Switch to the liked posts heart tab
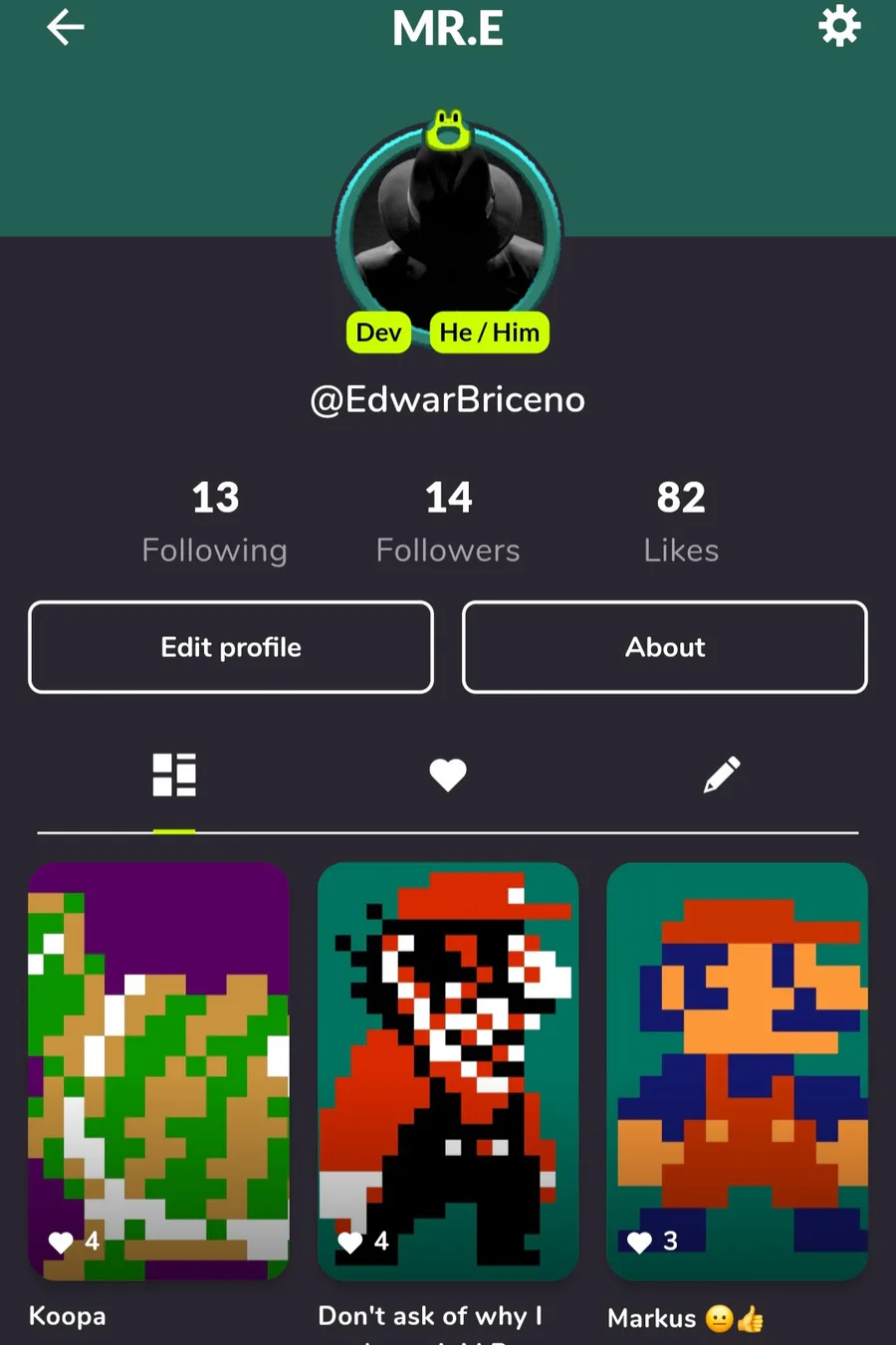The image size is (896, 1345). [x=448, y=775]
